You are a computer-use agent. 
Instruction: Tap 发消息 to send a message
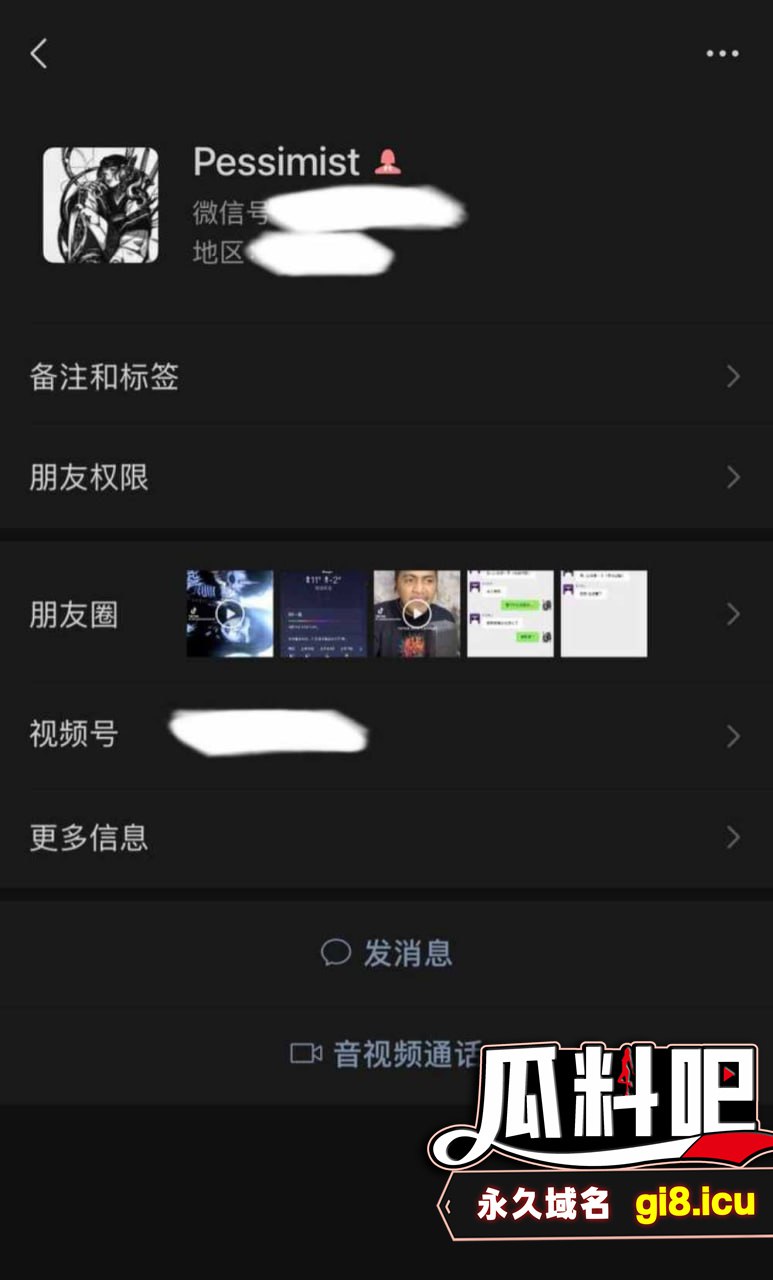point(386,953)
